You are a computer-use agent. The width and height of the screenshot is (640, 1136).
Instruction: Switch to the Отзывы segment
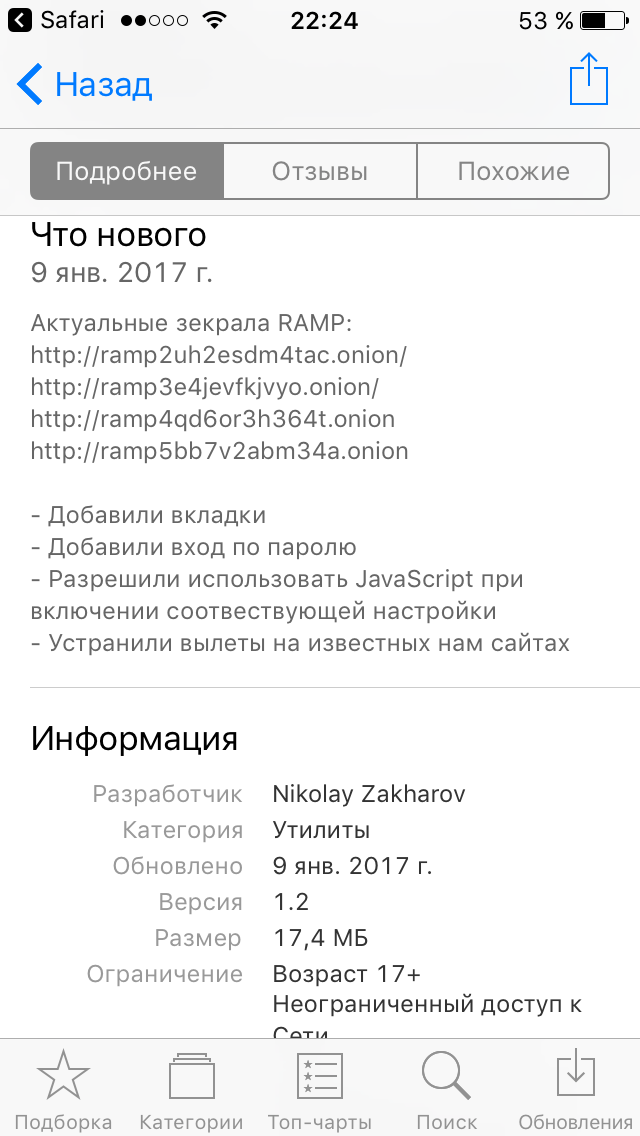click(x=320, y=171)
